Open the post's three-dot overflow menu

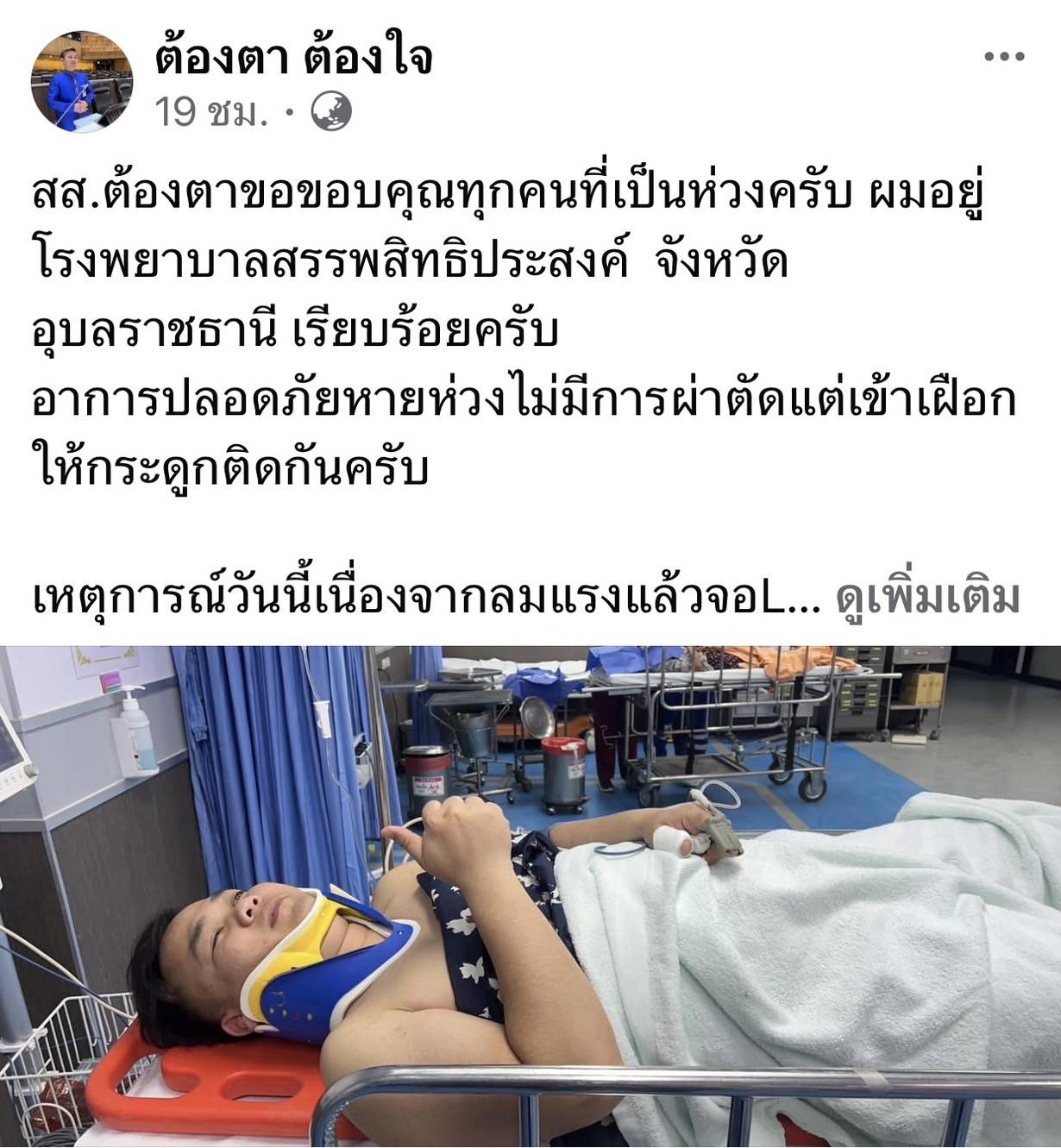pos(1004,58)
